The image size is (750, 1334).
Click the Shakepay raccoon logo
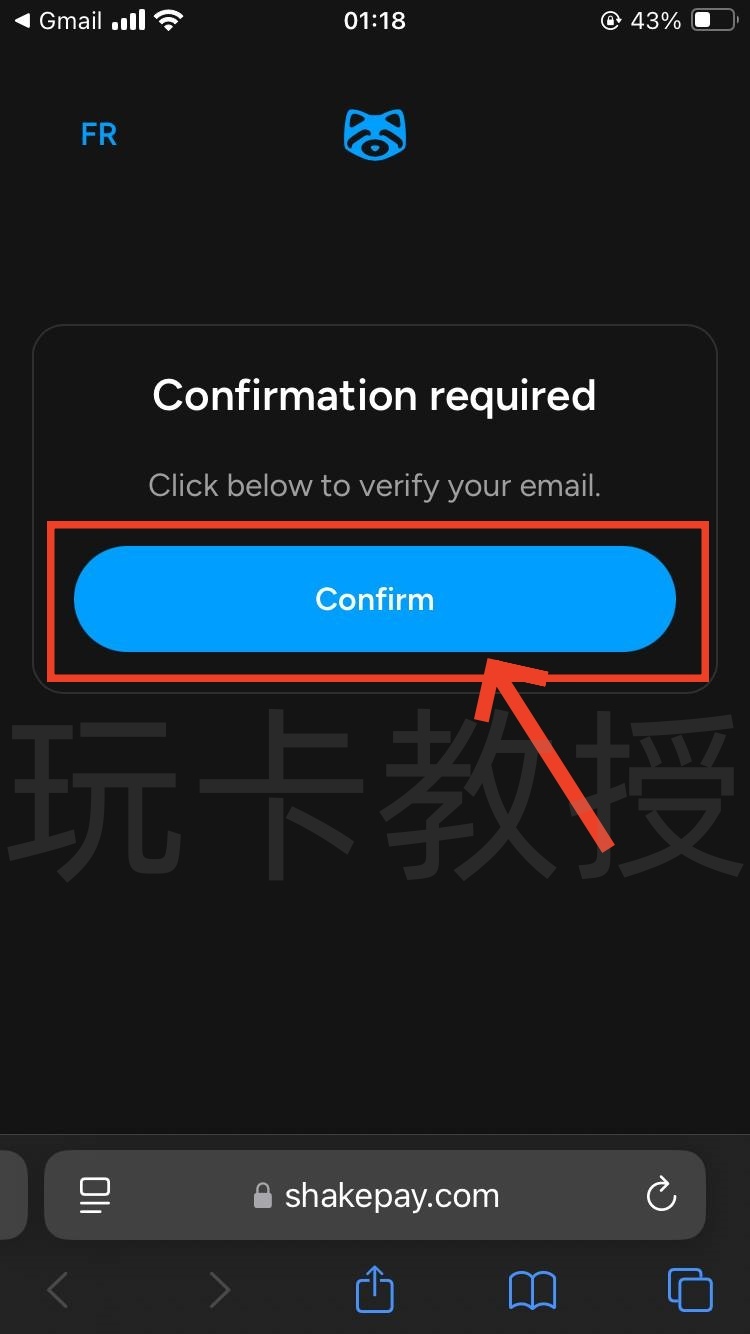click(374, 133)
